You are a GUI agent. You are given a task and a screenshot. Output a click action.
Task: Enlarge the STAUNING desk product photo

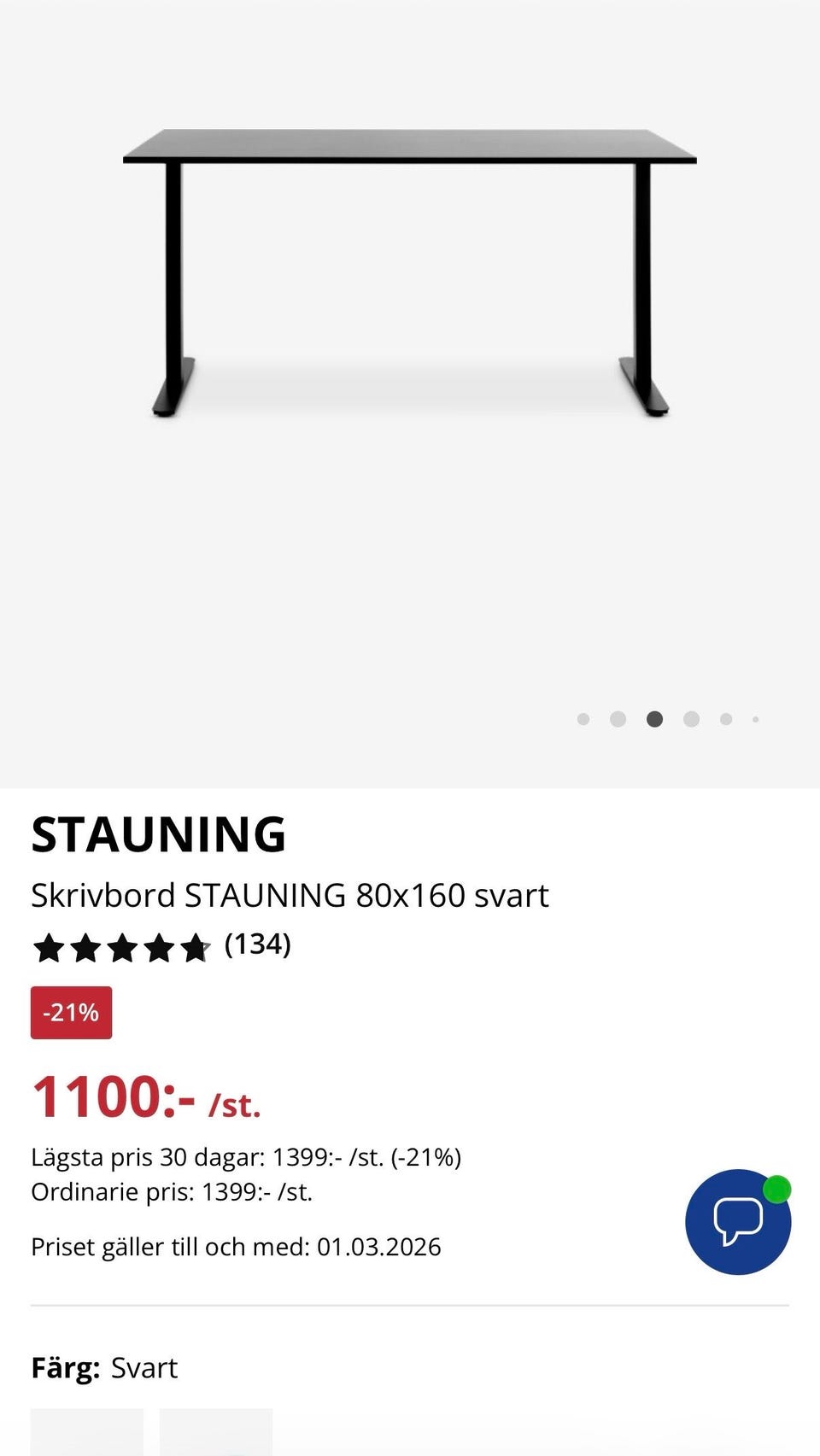point(410,273)
